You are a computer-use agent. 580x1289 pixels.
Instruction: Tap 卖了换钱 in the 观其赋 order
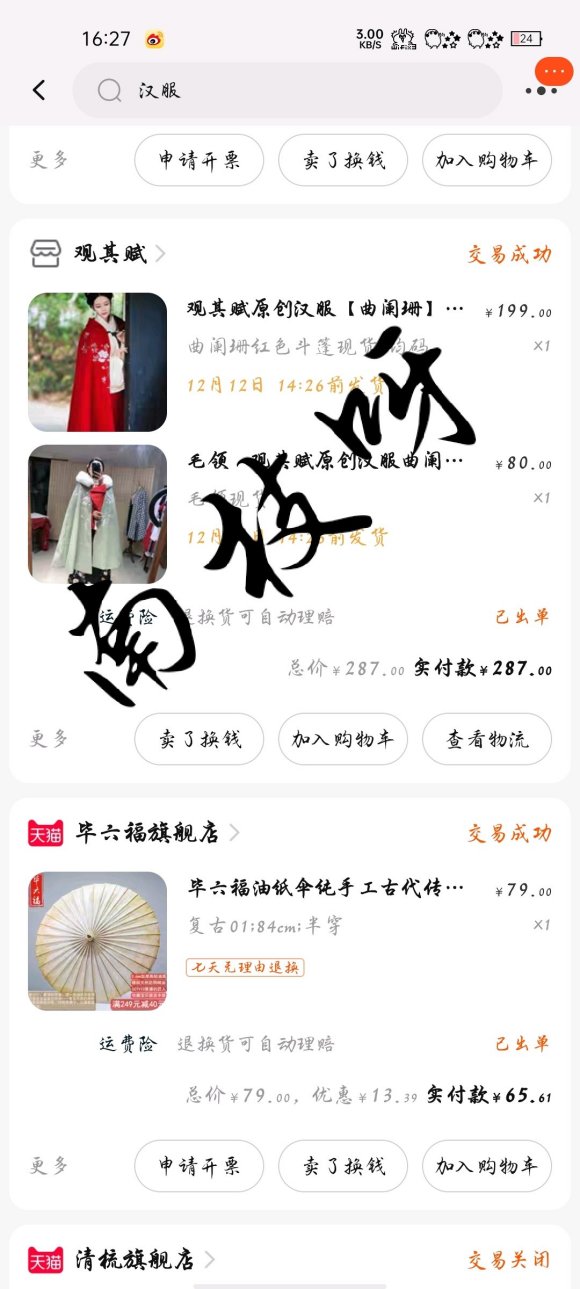(199, 739)
